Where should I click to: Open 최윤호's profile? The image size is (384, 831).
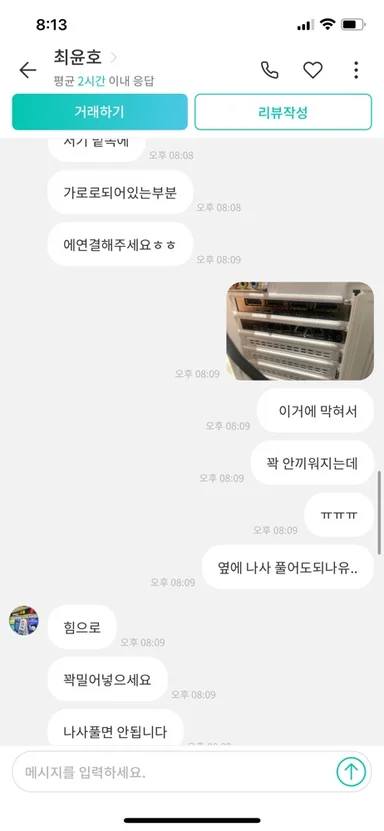pyautogui.click(x=84, y=57)
